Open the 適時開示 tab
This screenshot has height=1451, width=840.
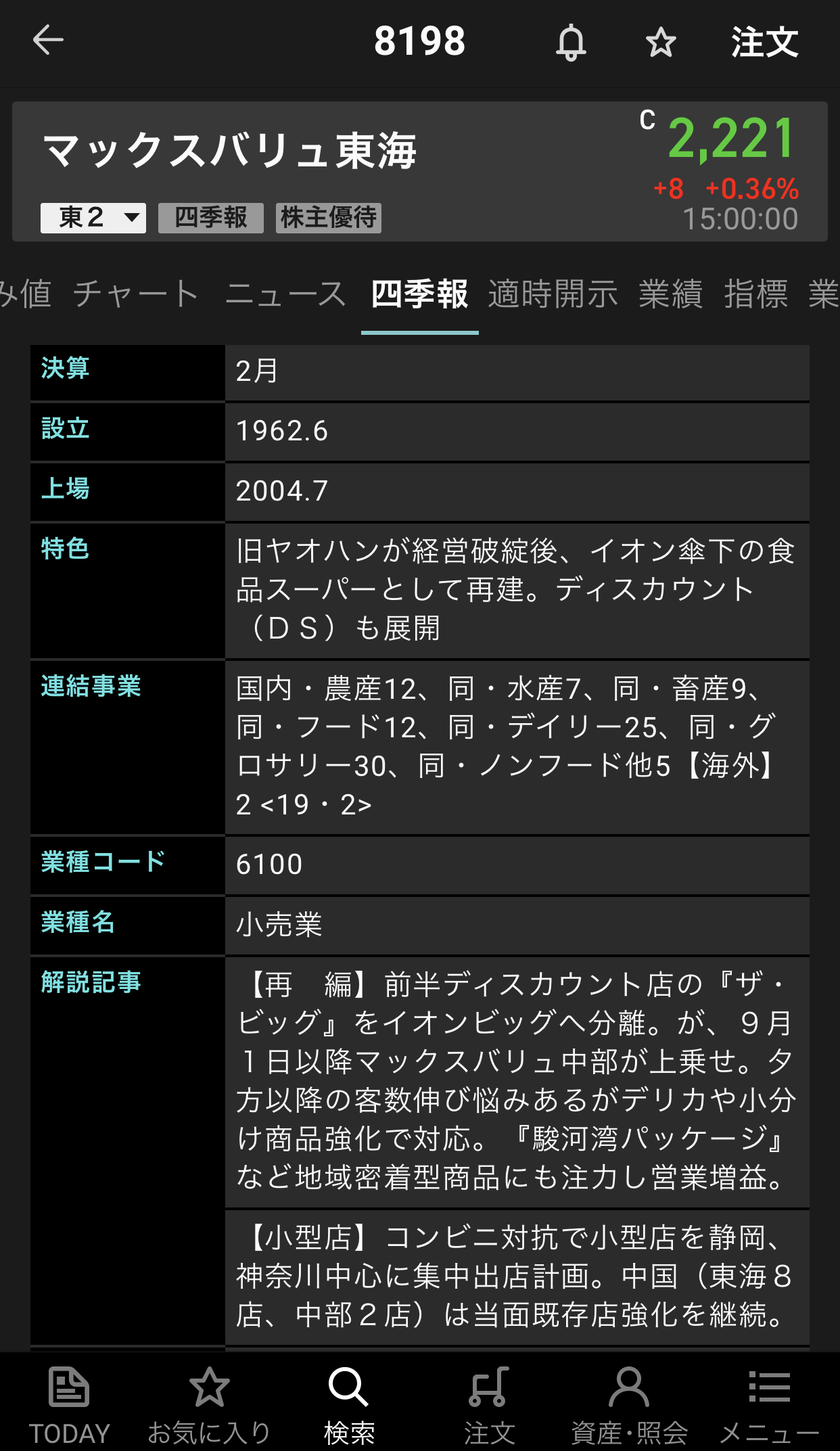coord(553,295)
